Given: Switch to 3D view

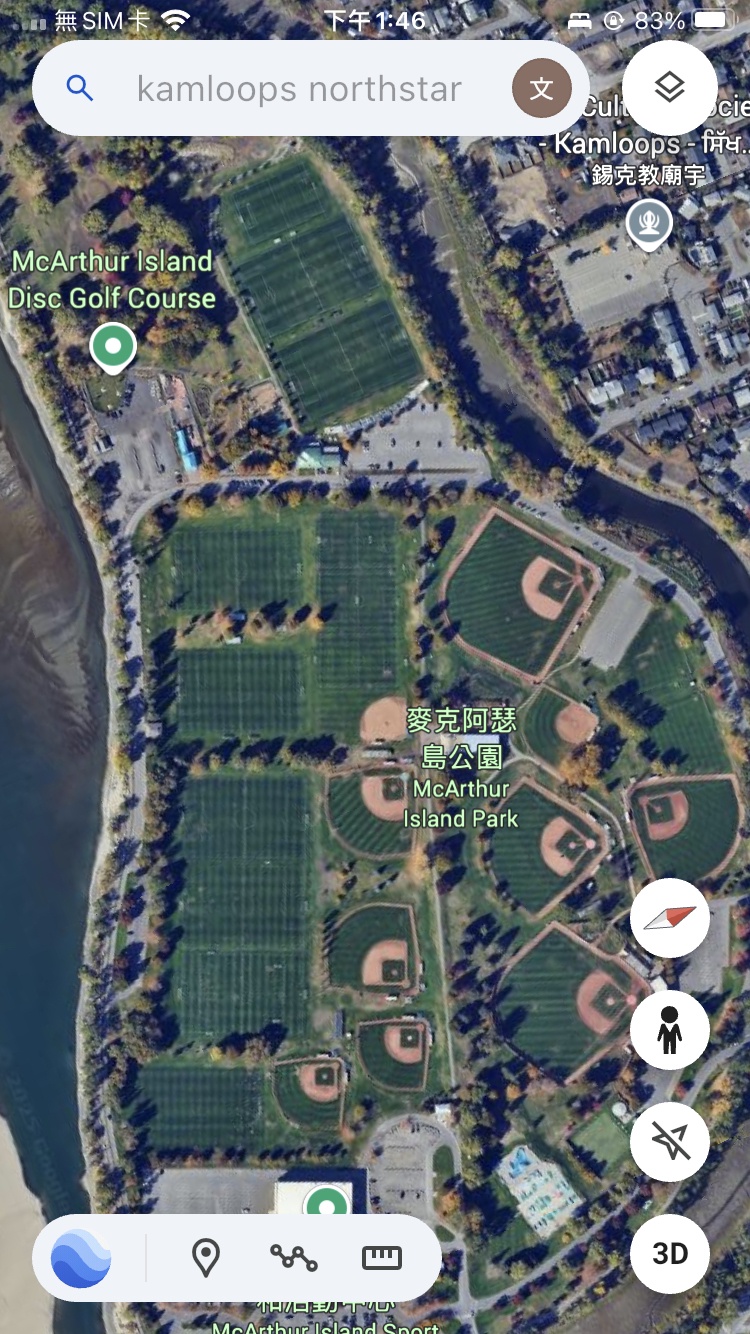Looking at the screenshot, I should click(x=669, y=1253).
